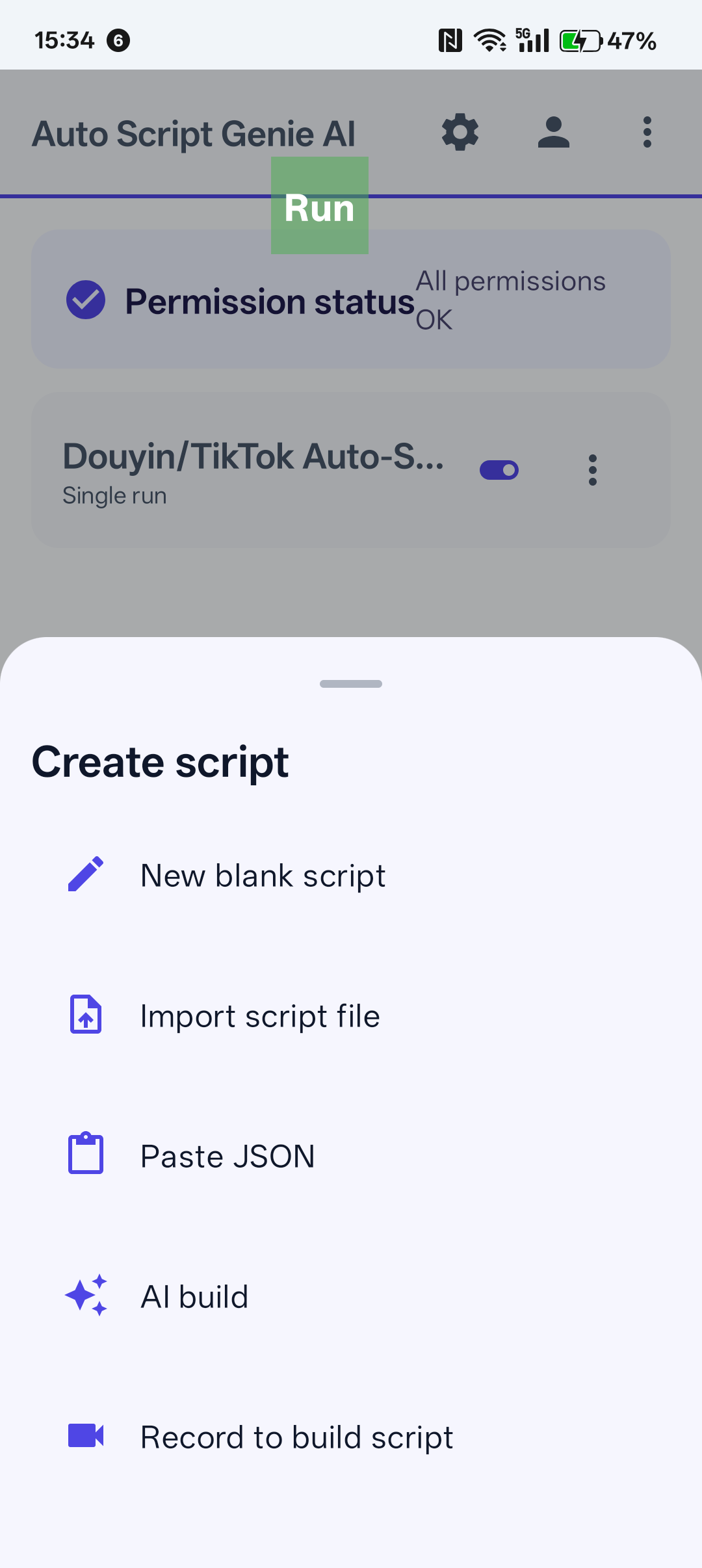Disable the Douyin/TikTok Auto-S script toggle
702x1568 pixels.
[498, 469]
